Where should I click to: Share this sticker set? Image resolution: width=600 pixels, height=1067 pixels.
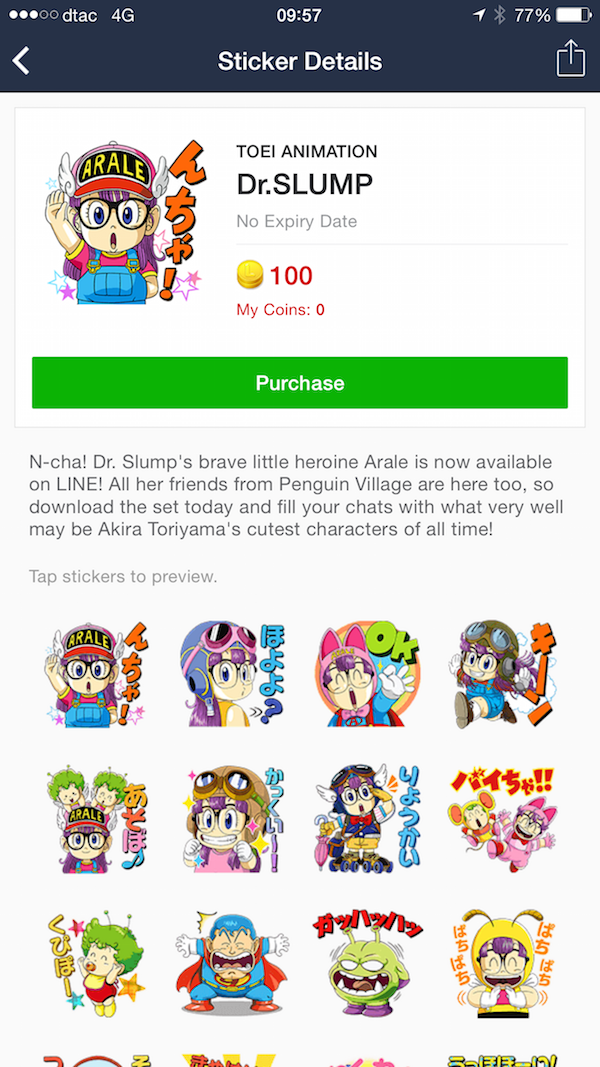tap(570, 58)
